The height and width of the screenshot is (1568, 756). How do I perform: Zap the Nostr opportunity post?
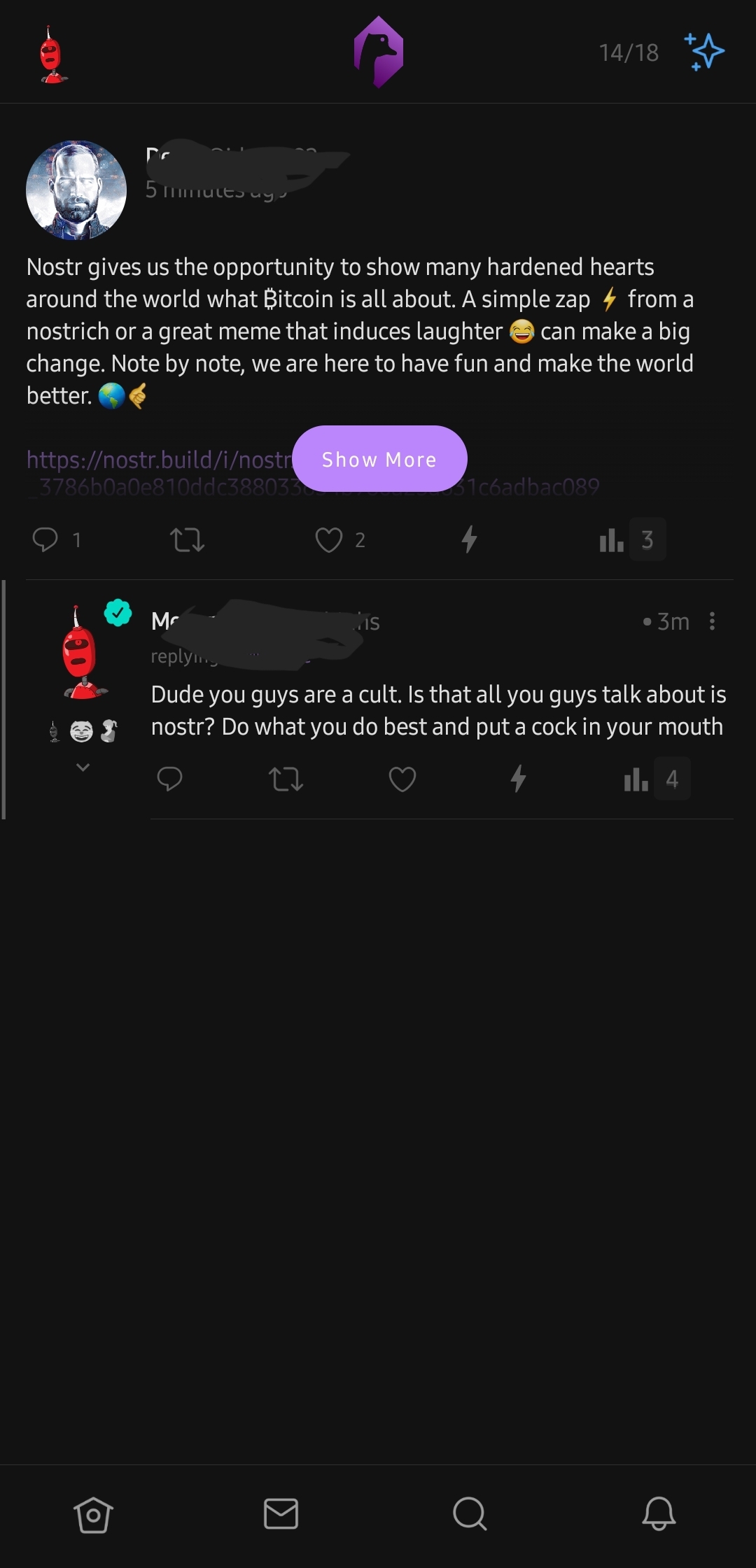coord(469,539)
